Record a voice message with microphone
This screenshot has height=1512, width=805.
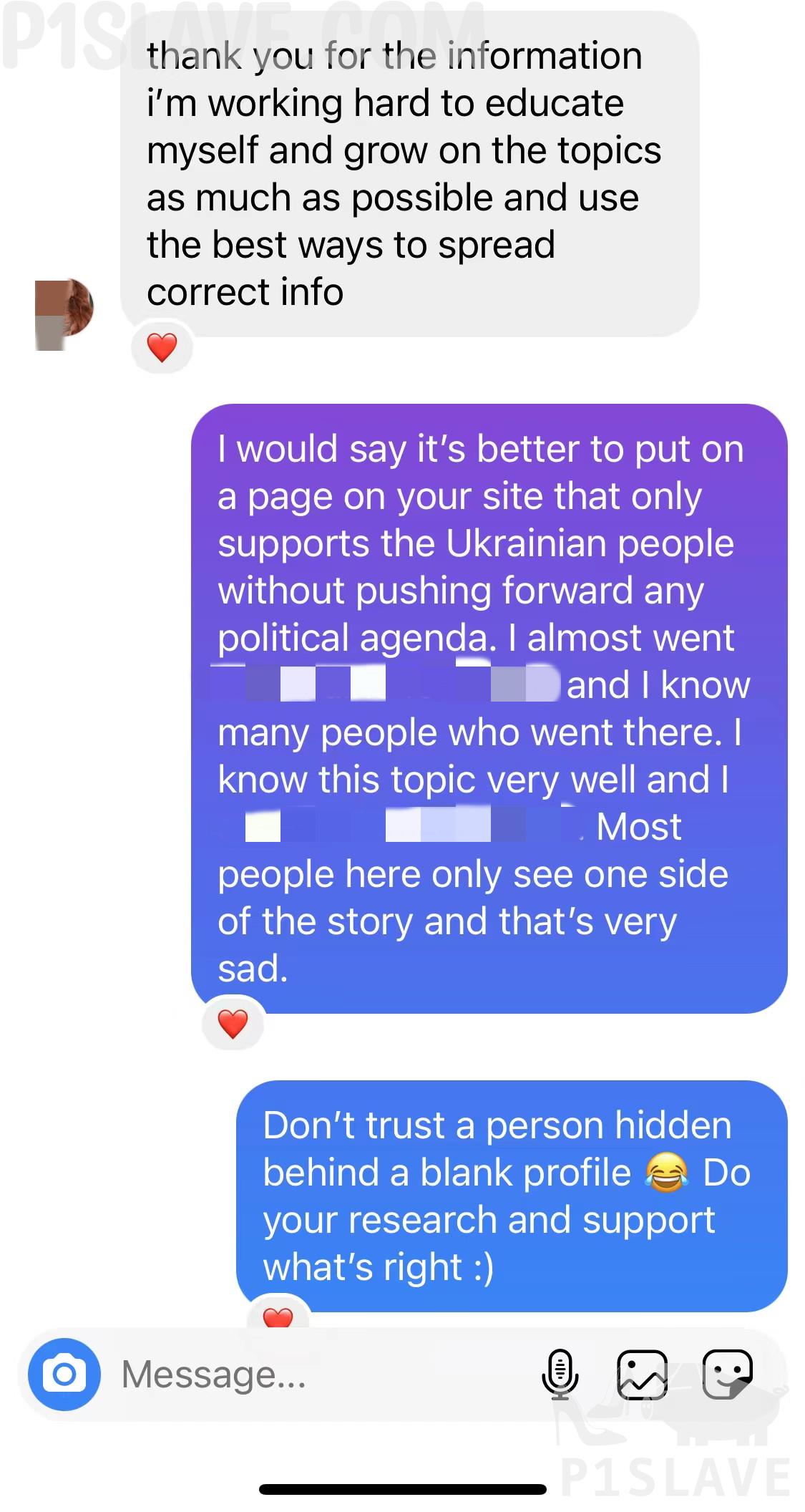pos(560,1374)
